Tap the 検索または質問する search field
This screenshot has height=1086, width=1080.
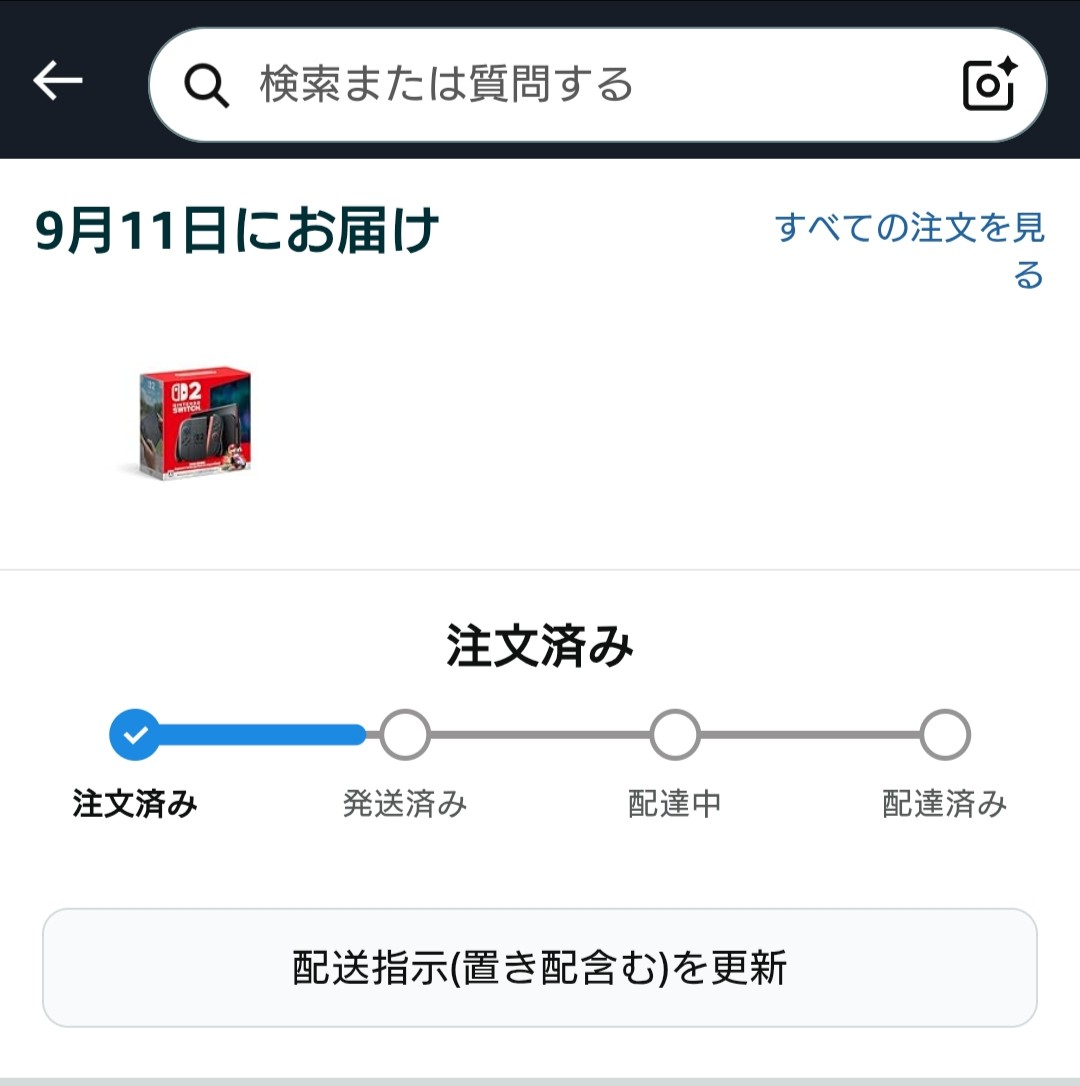(560, 85)
